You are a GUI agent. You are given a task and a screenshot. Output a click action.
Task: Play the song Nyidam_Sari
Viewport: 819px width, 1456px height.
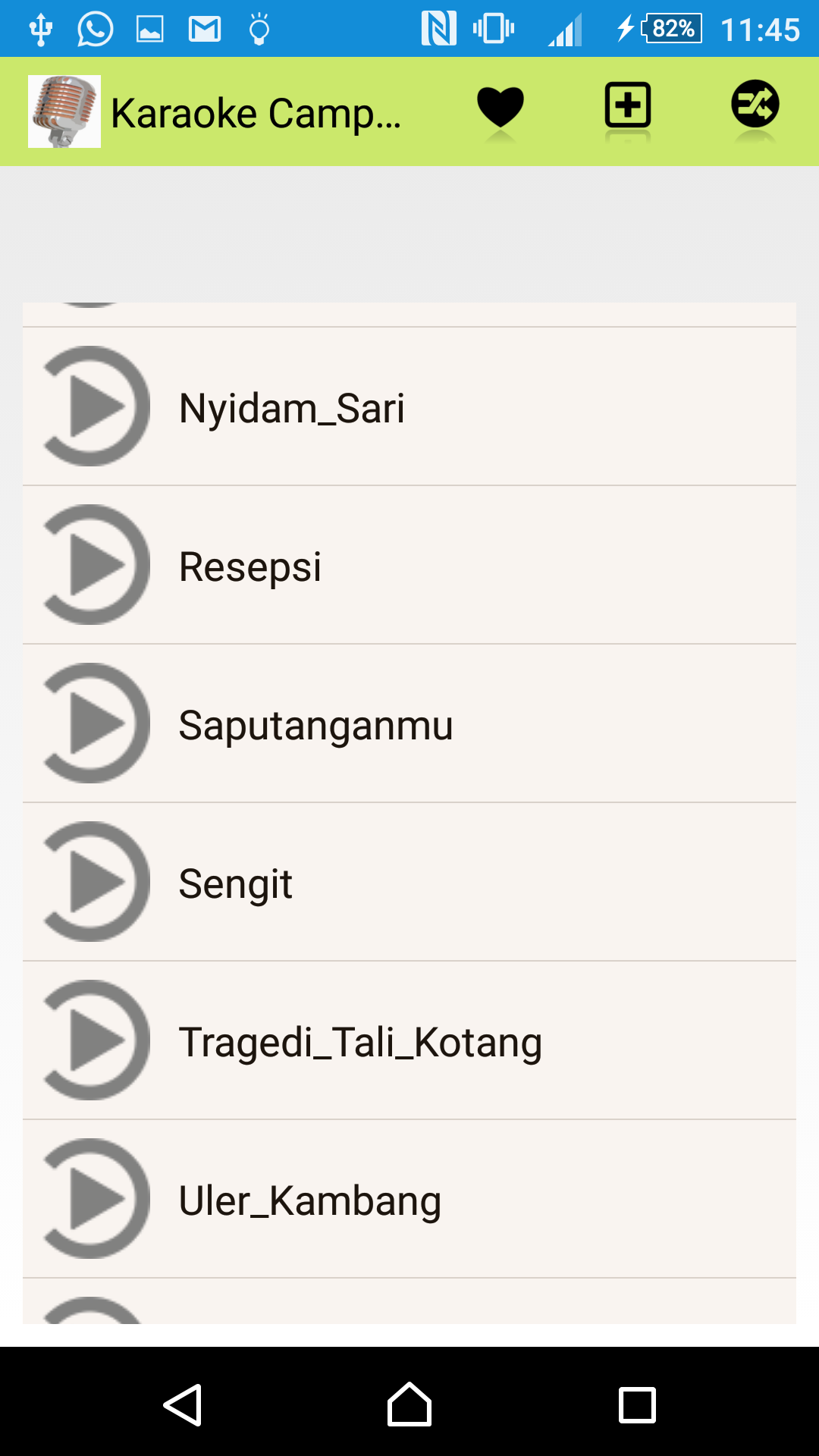pos(409,406)
